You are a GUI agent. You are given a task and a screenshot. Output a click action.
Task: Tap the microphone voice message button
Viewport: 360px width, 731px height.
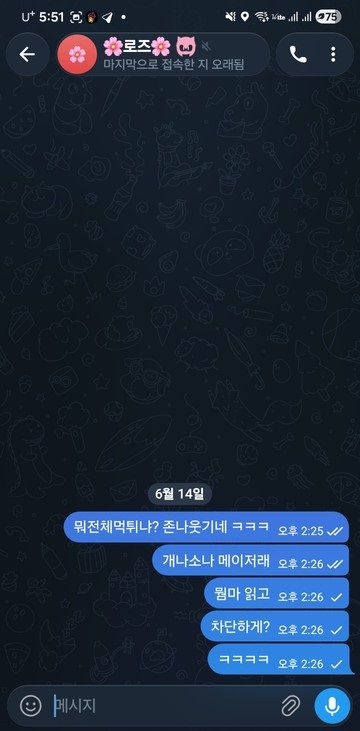(x=332, y=706)
